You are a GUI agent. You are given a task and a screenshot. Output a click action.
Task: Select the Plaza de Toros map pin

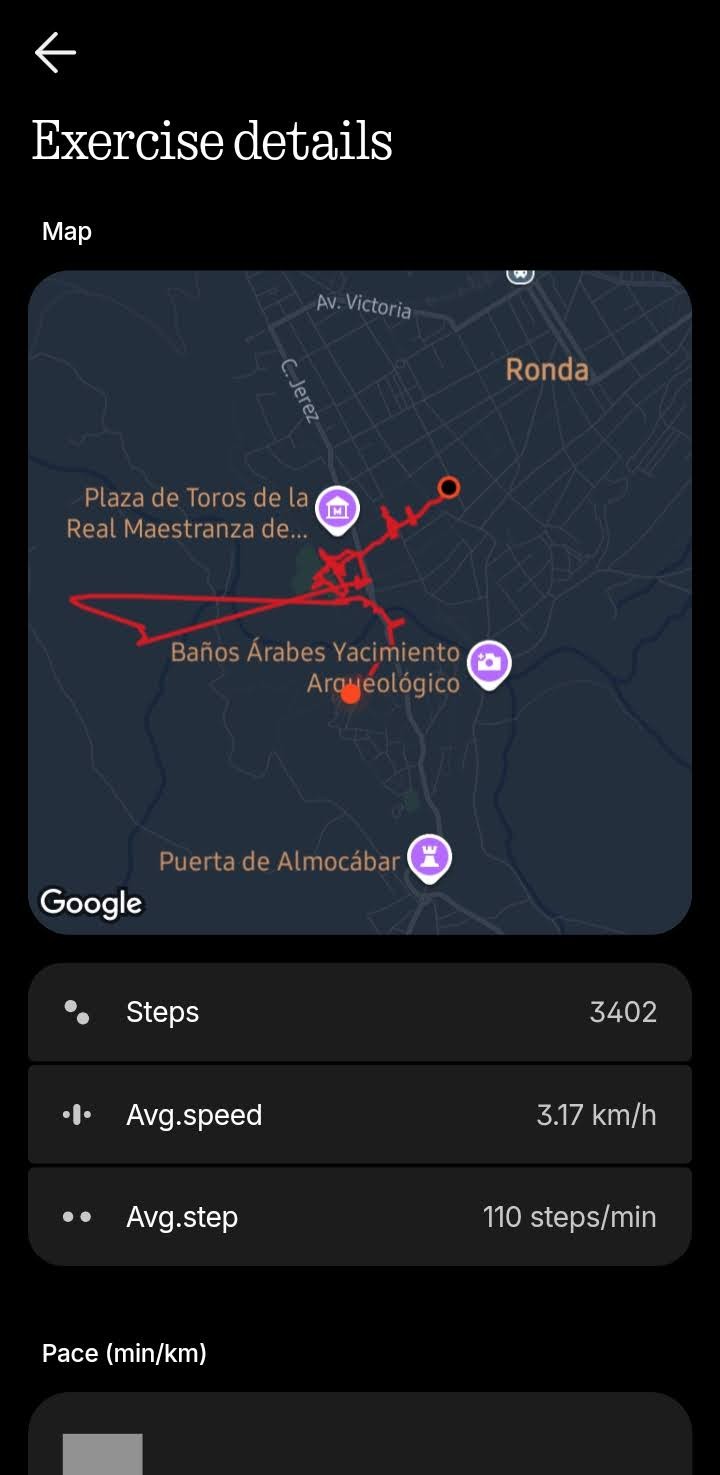click(x=338, y=509)
